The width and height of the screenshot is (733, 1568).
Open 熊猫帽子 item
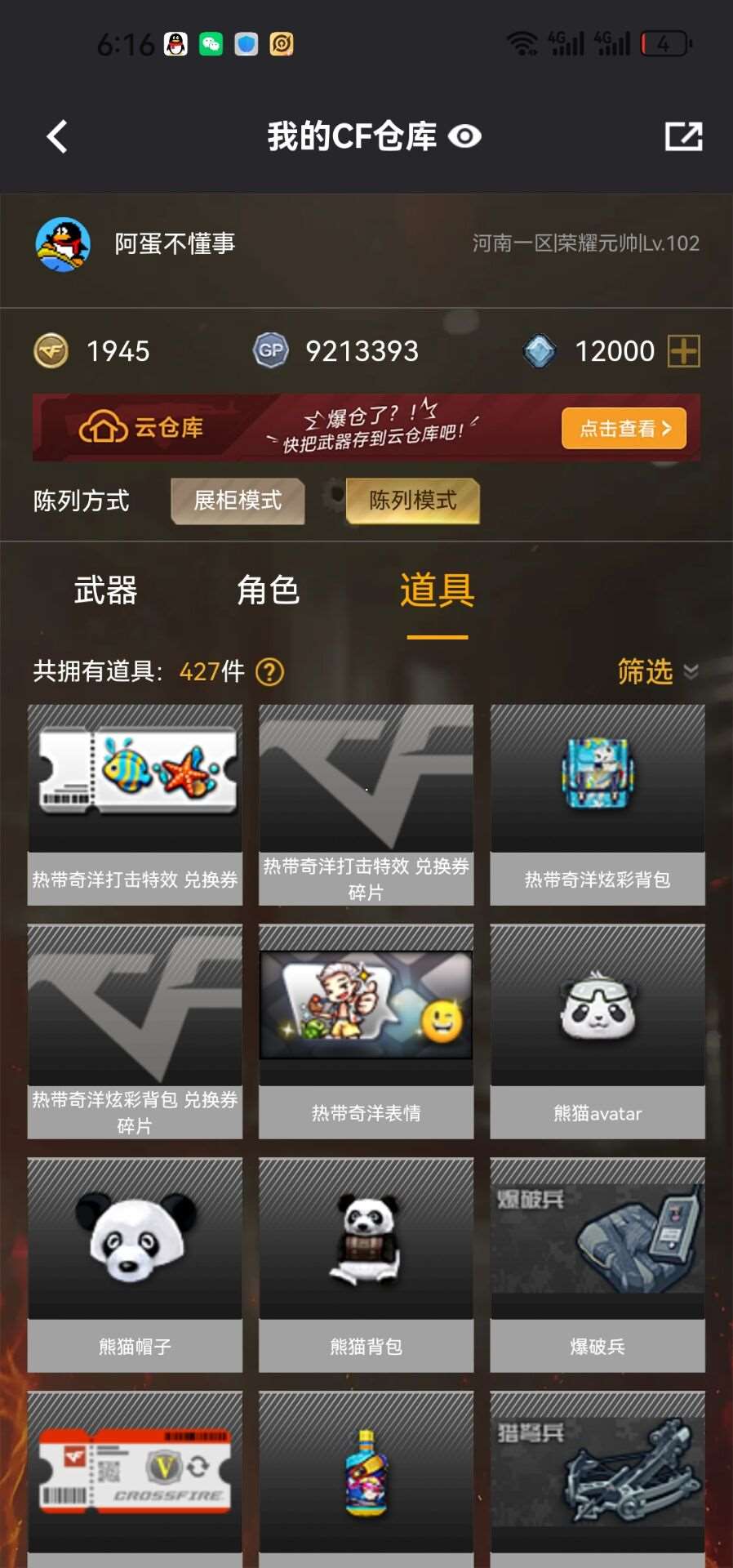pyautogui.click(x=135, y=1264)
